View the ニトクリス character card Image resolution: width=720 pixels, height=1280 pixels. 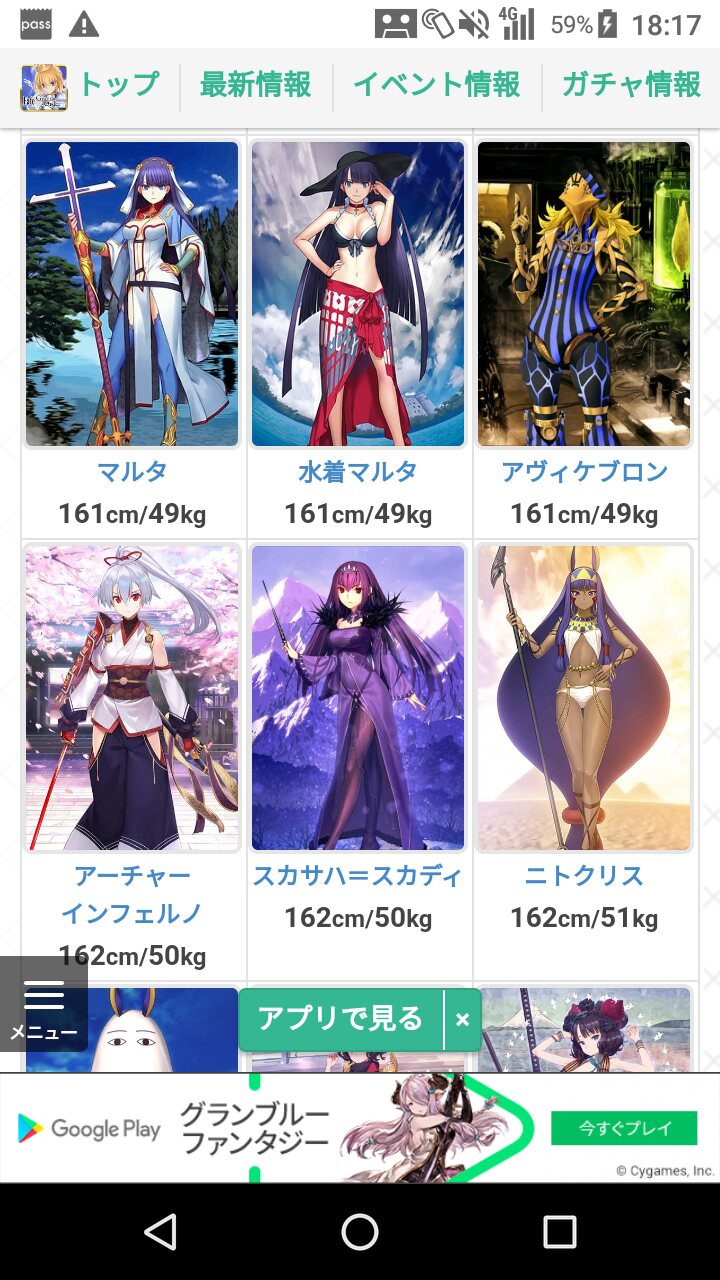pyautogui.click(x=584, y=698)
